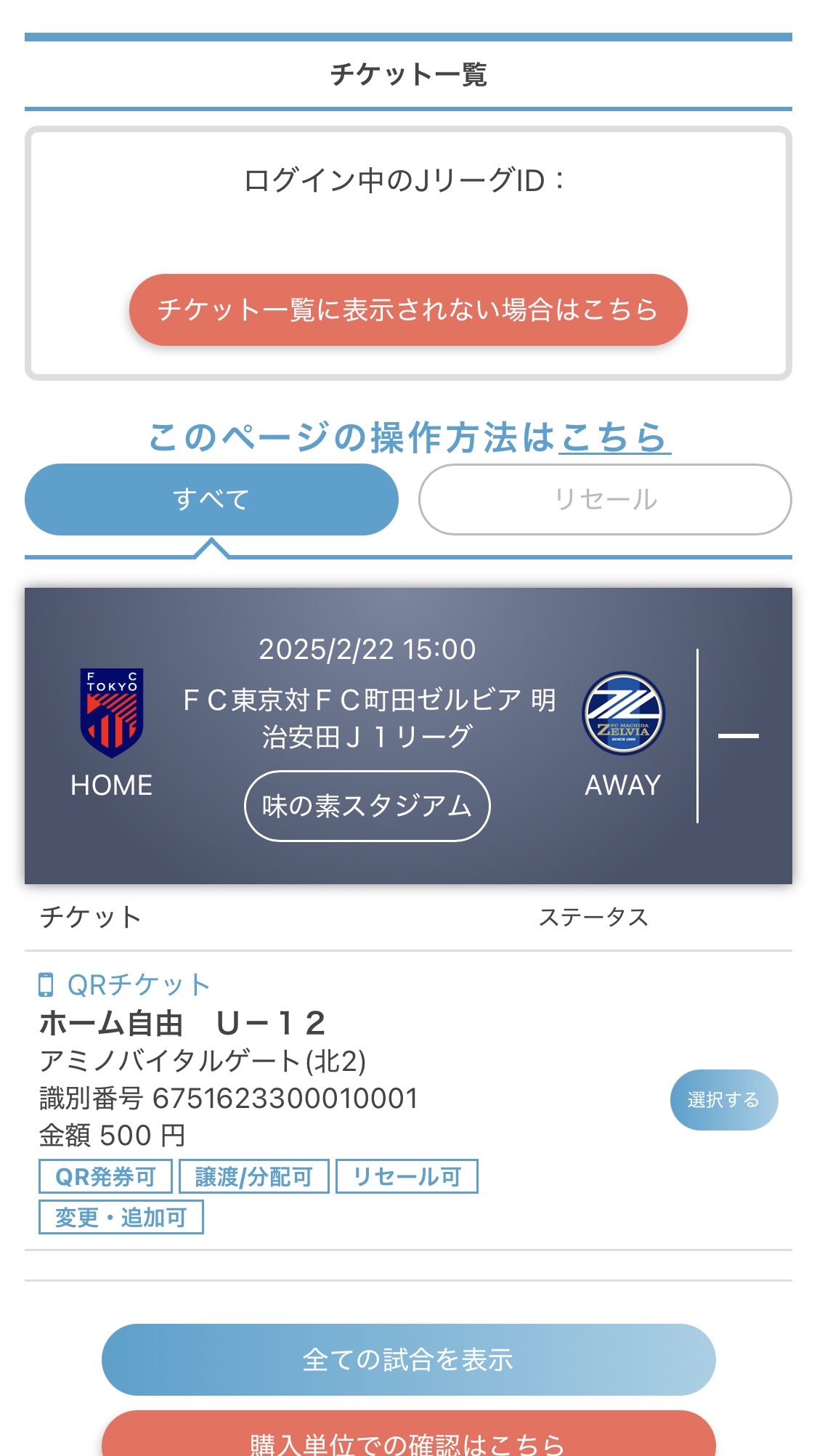Open 購入単位での確認はこちら button
This screenshot has width=817, height=1456.
[x=408, y=1435]
